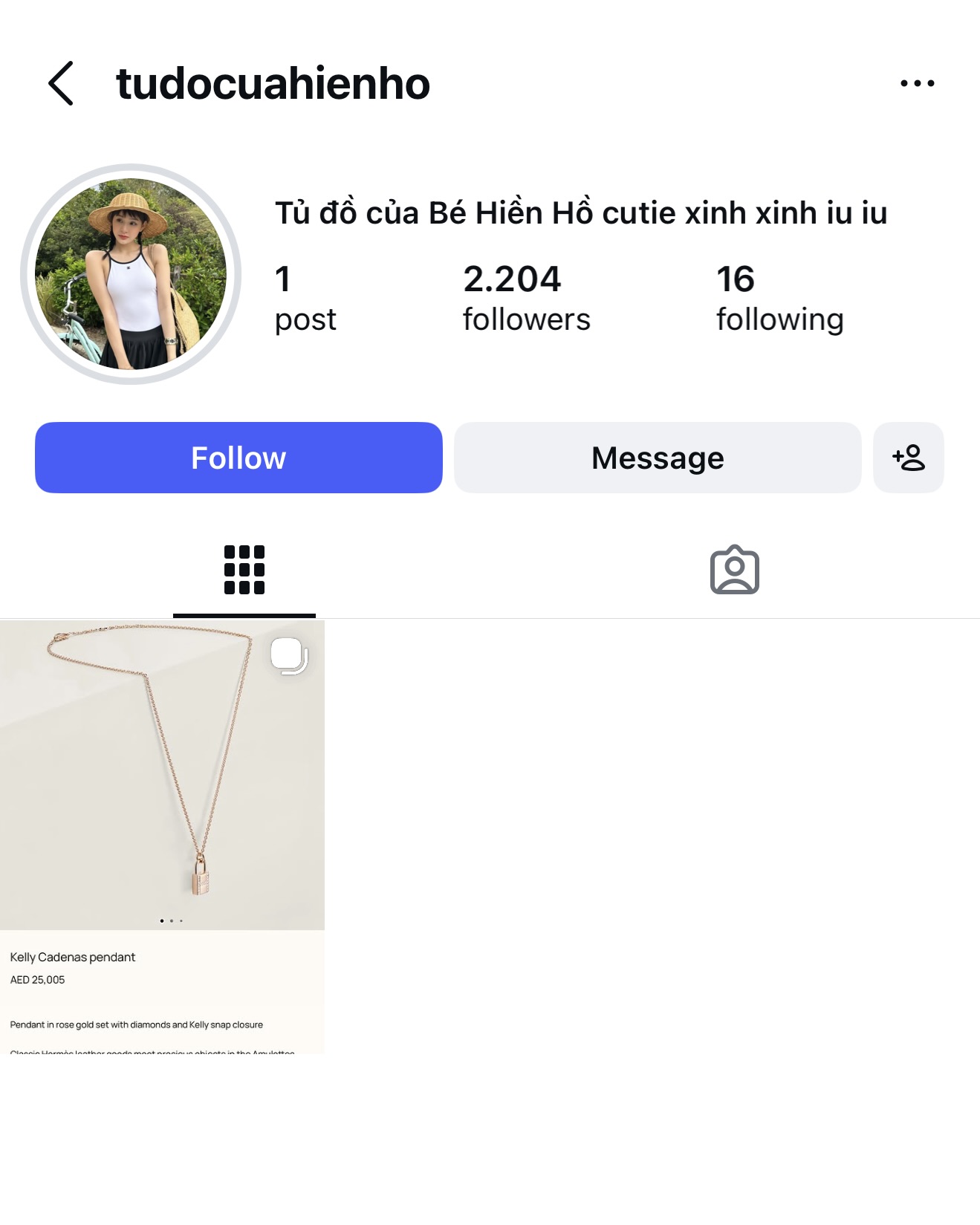Open the three-dot overflow menu
Viewport: 980px width, 1225px height.
pos(917,83)
